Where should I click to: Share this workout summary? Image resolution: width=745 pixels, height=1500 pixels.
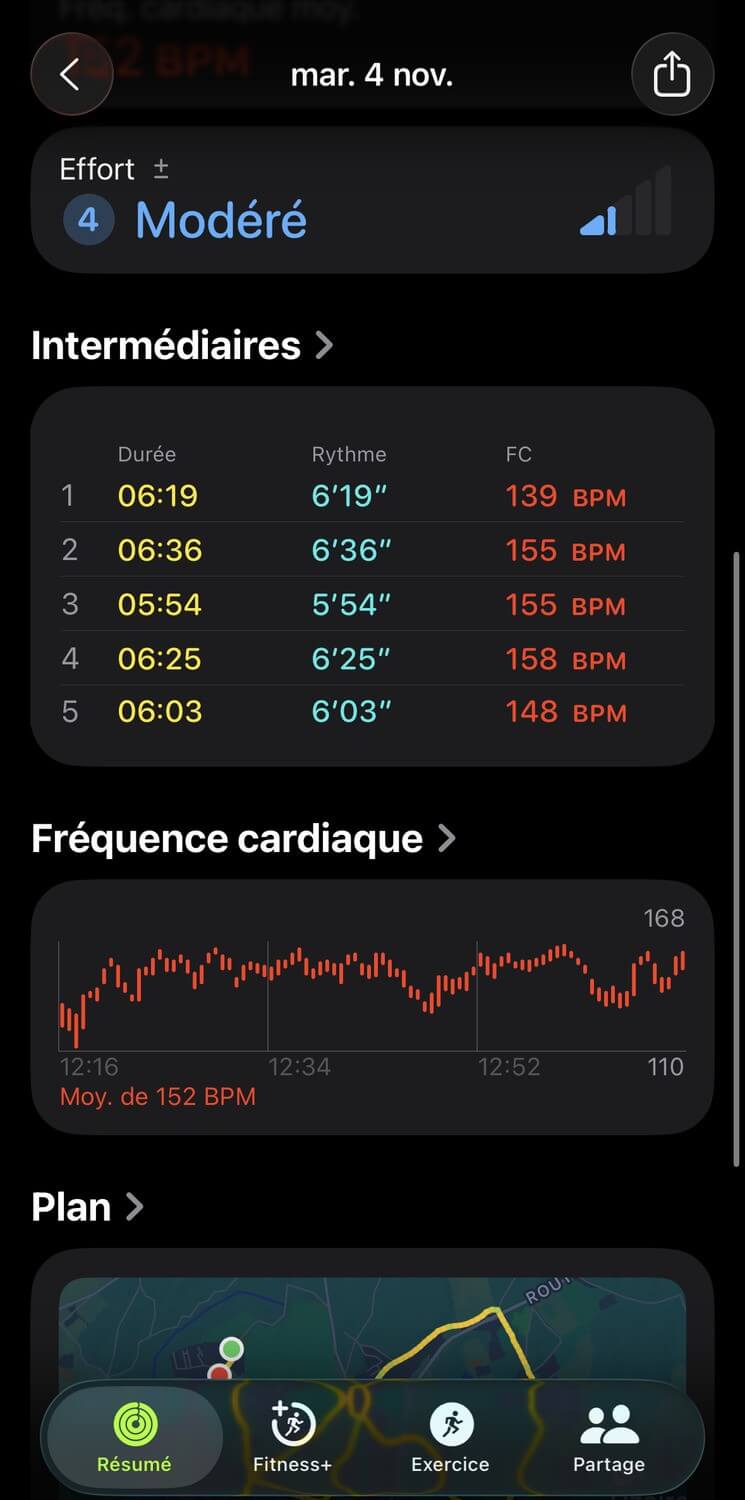672,75
